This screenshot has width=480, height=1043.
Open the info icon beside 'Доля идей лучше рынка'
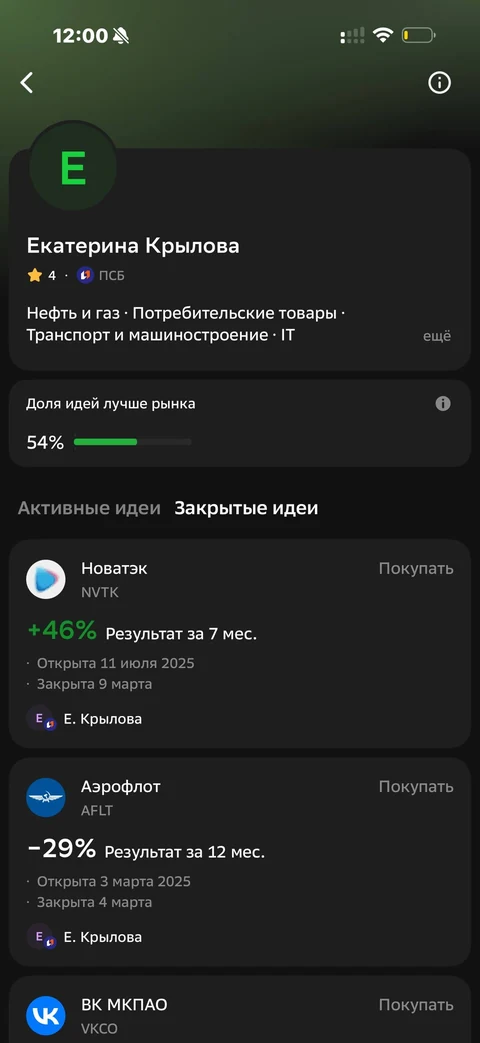[x=443, y=404]
